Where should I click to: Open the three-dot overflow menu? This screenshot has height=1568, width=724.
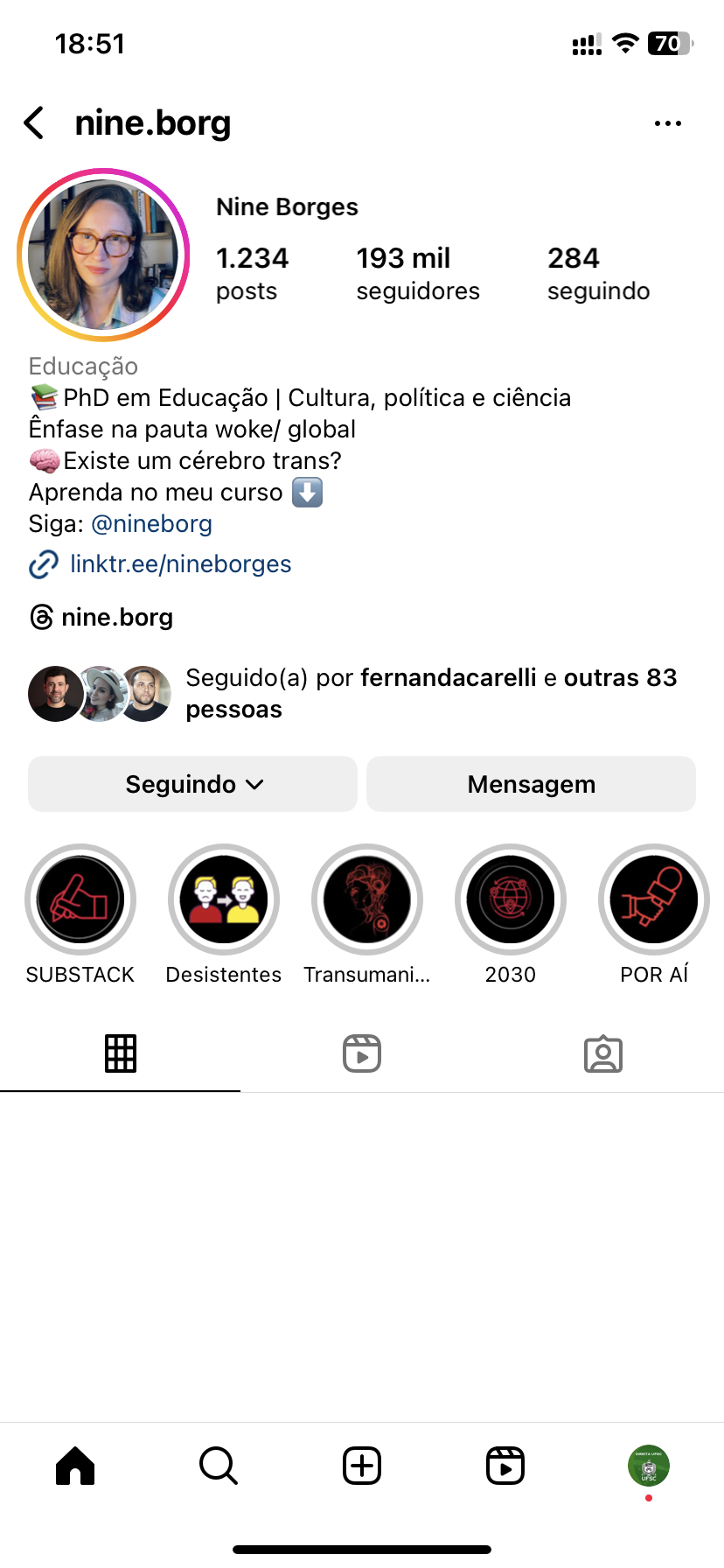(x=667, y=123)
